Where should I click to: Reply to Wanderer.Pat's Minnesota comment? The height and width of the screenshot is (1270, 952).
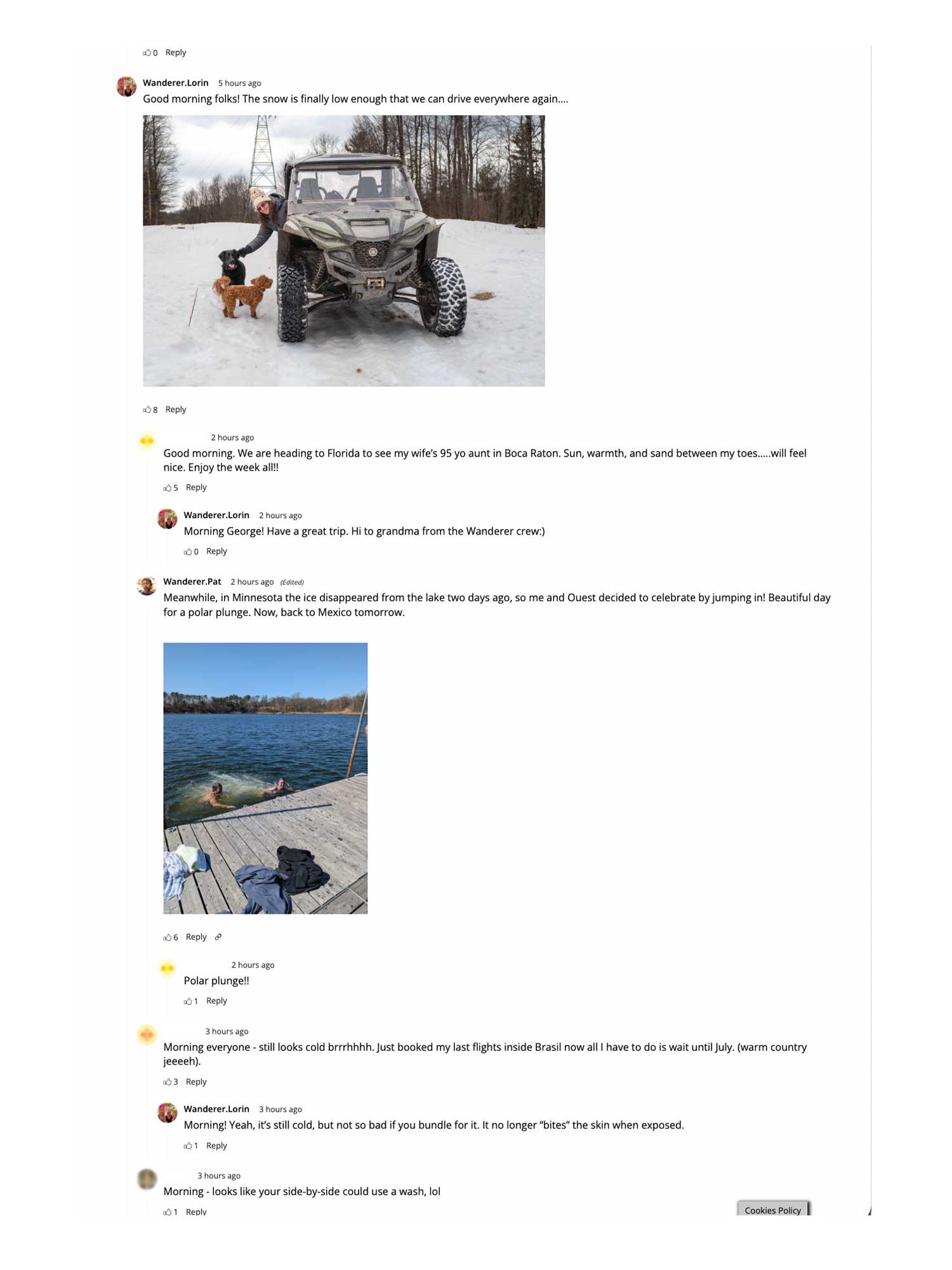point(195,937)
